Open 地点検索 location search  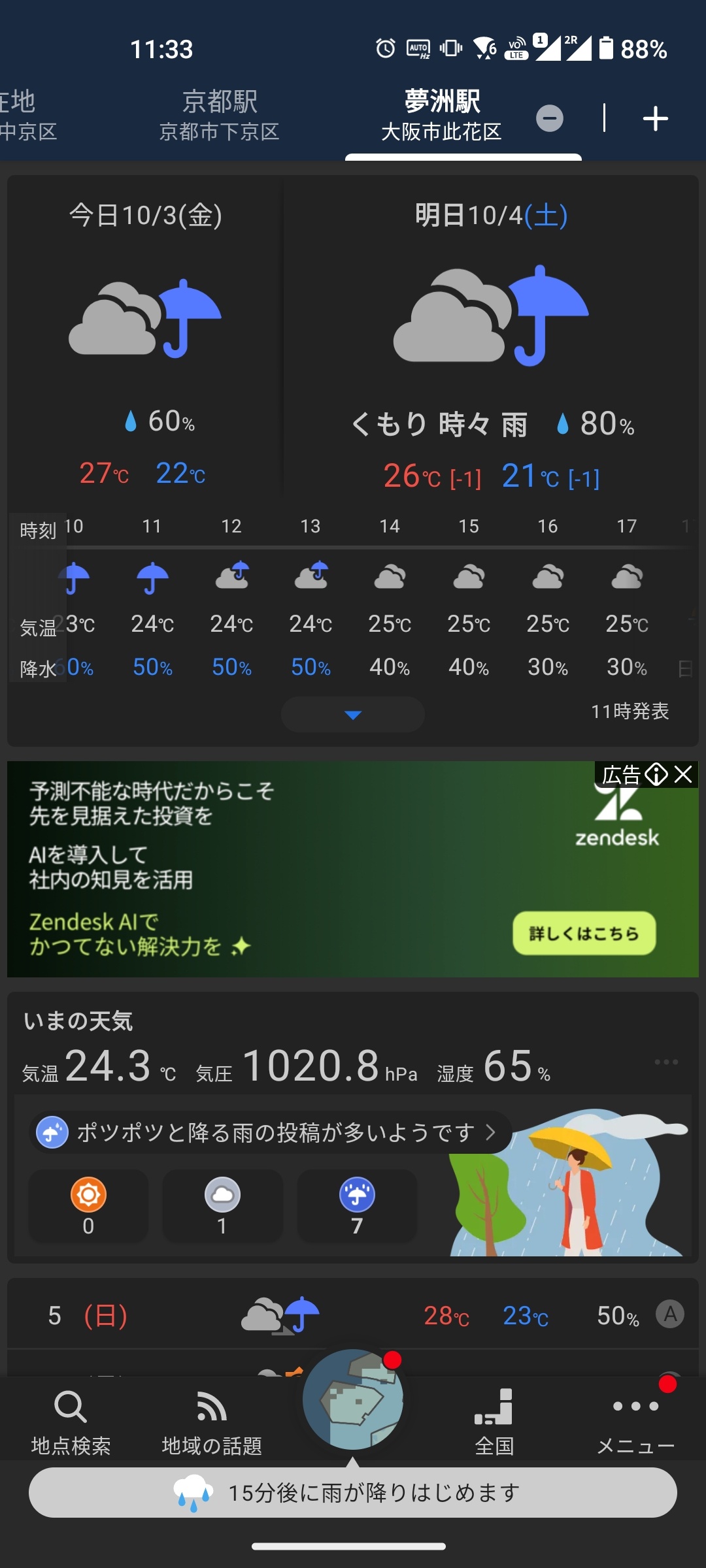(71, 1422)
